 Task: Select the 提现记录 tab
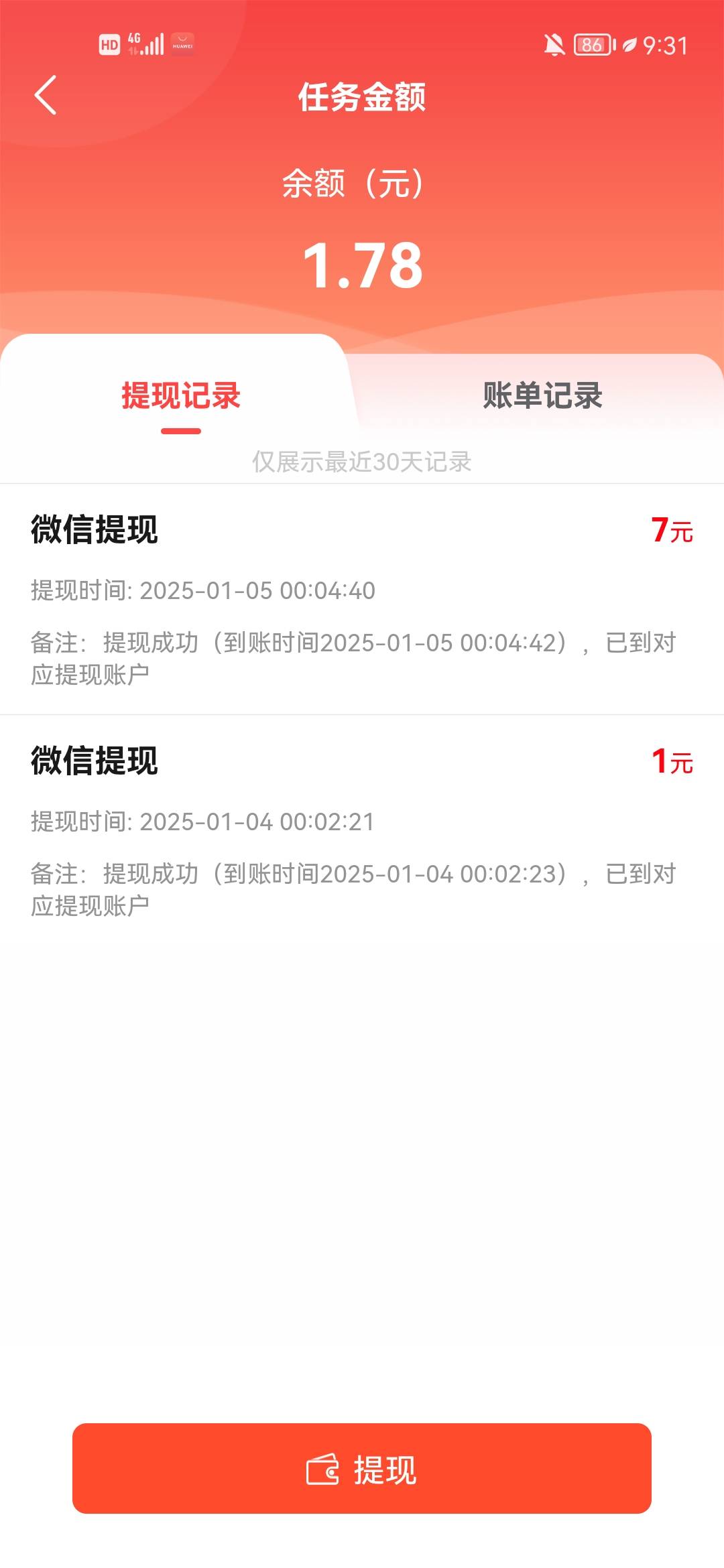pos(181,395)
